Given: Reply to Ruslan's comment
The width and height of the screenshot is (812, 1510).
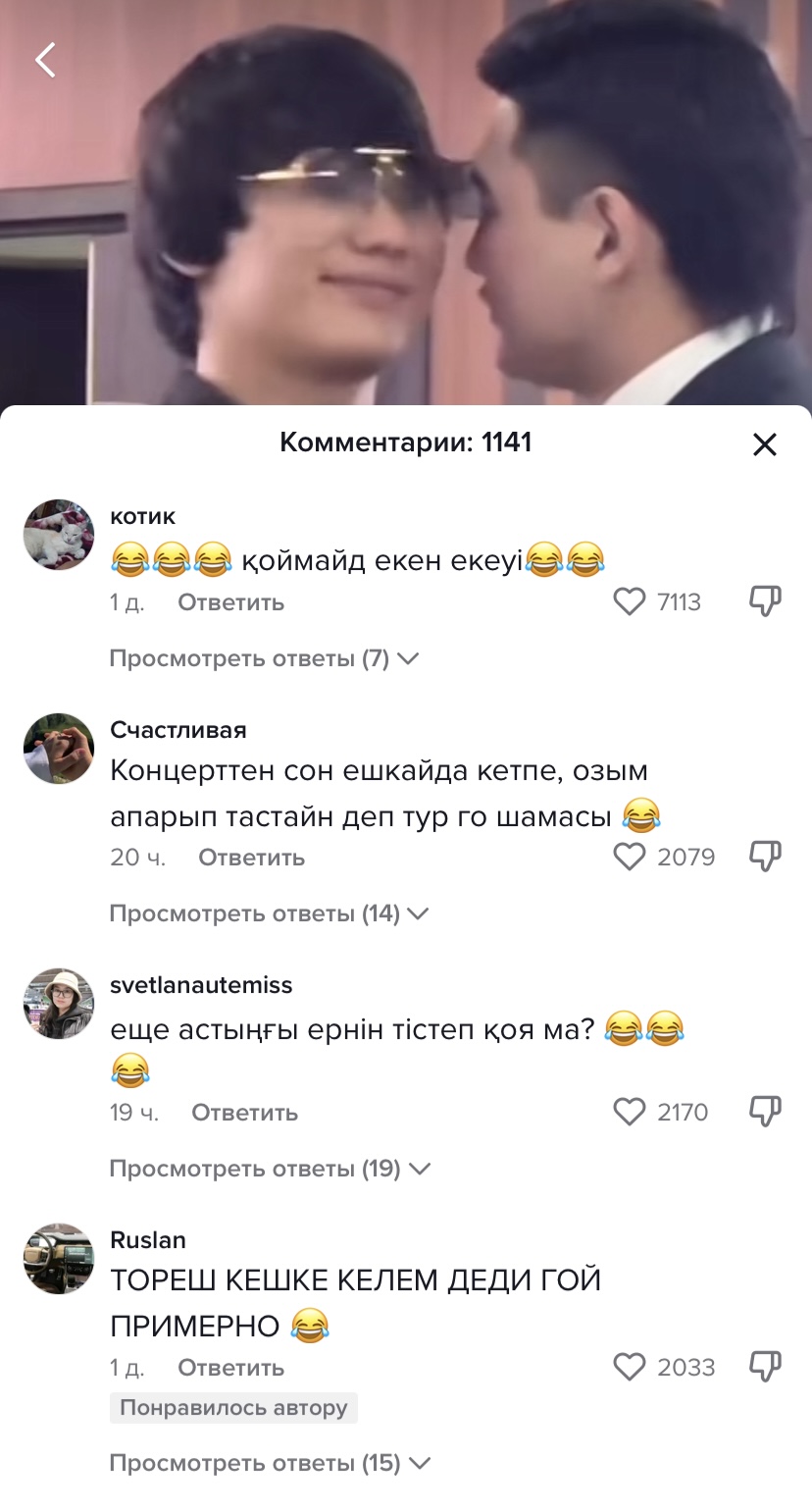Looking at the screenshot, I should click(230, 1368).
